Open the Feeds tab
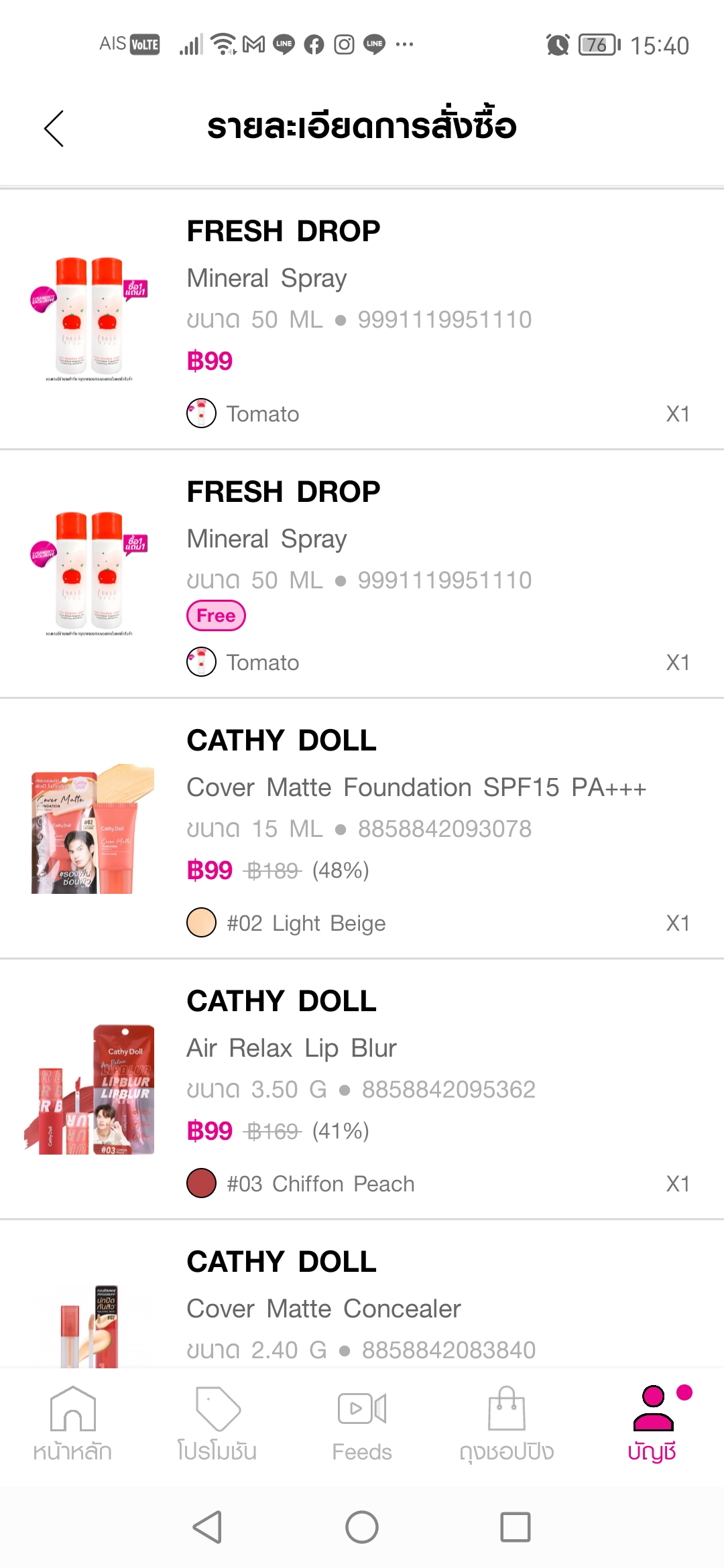This screenshot has width=724, height=1568. tap(362, 1424)
